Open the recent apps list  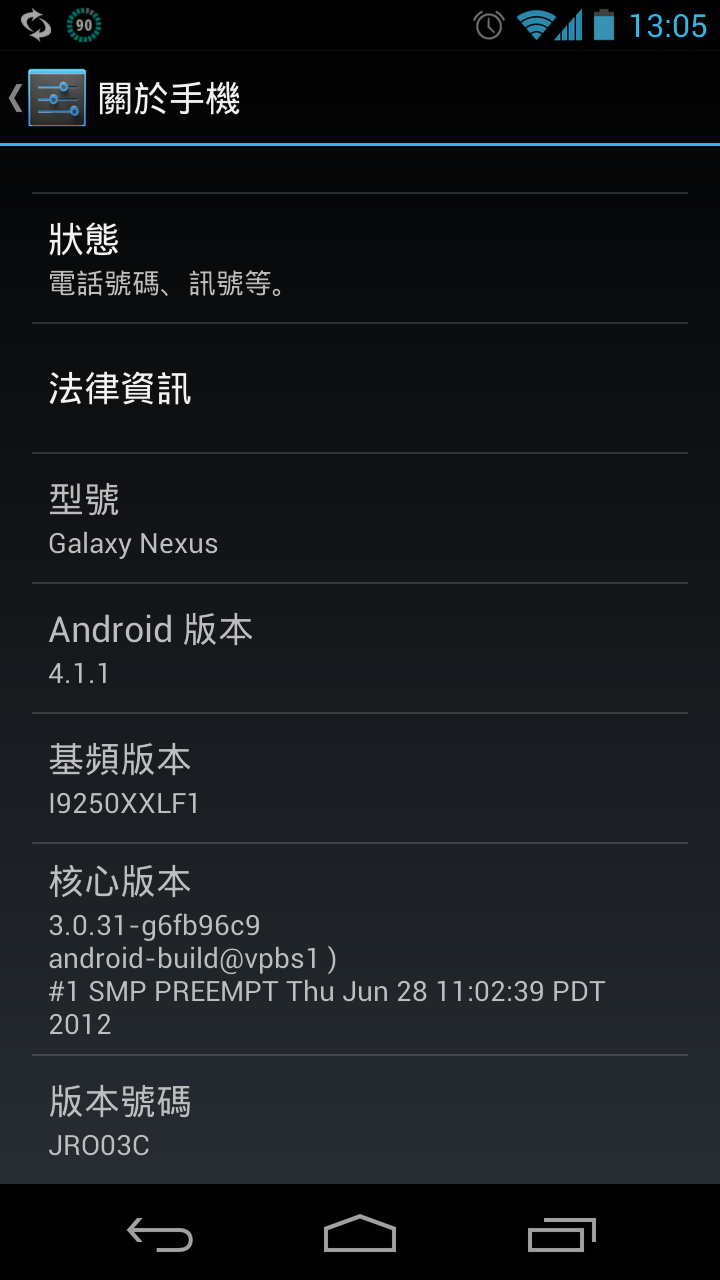pyautogui.click(x=561, y=1234)
